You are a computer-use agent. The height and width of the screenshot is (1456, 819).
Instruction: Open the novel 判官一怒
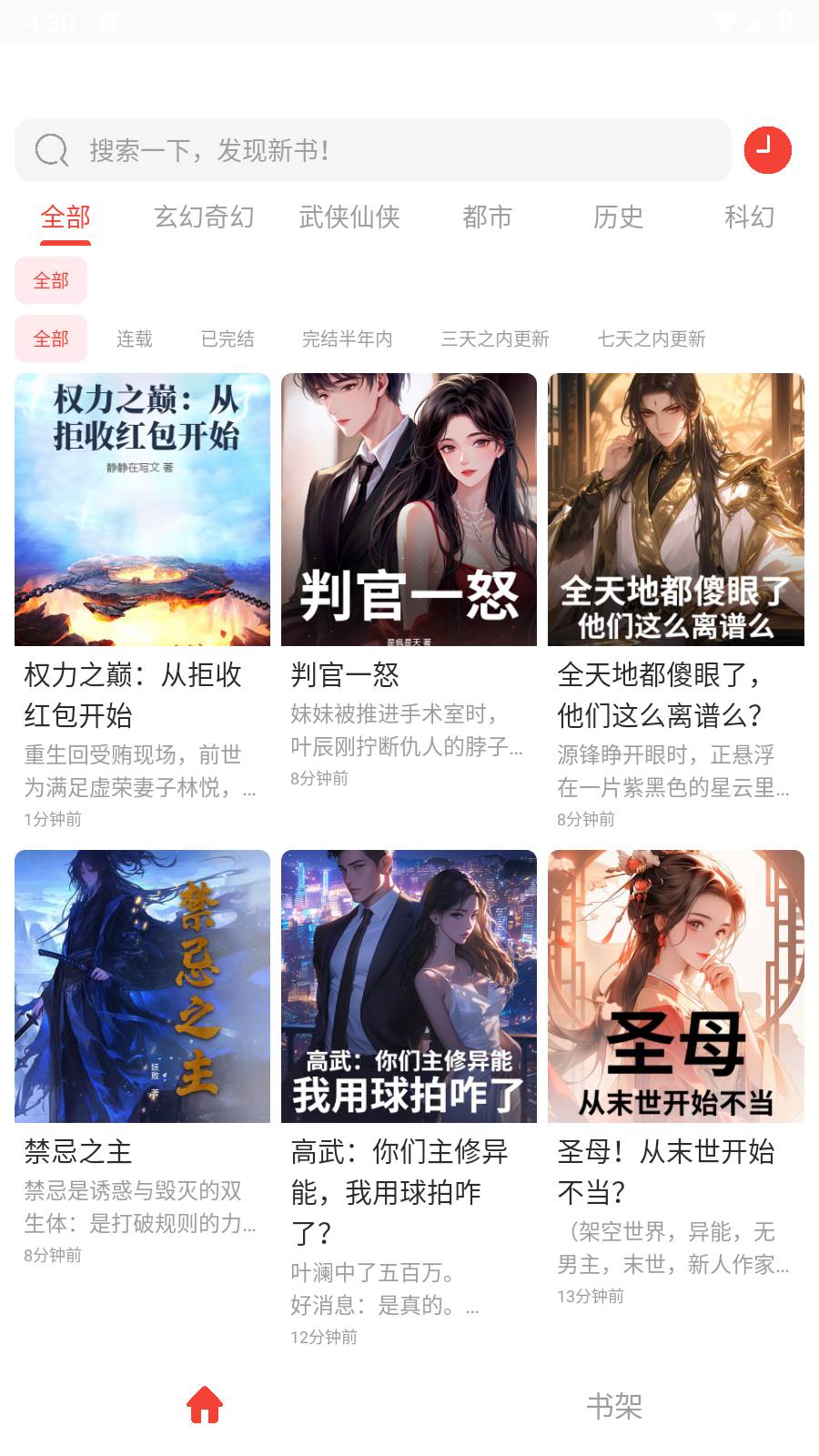[409, 510]
